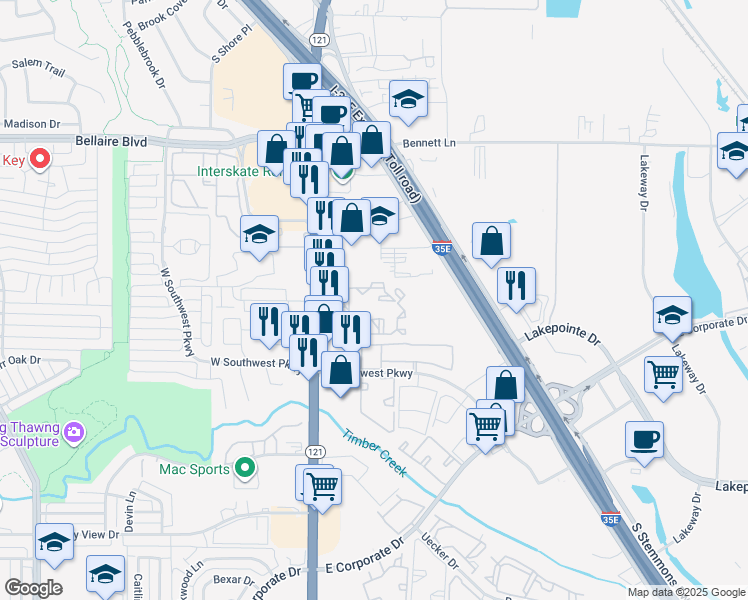Select the Mac Sports place pin
Screen dimensions: 748x600
click(245, 468)
